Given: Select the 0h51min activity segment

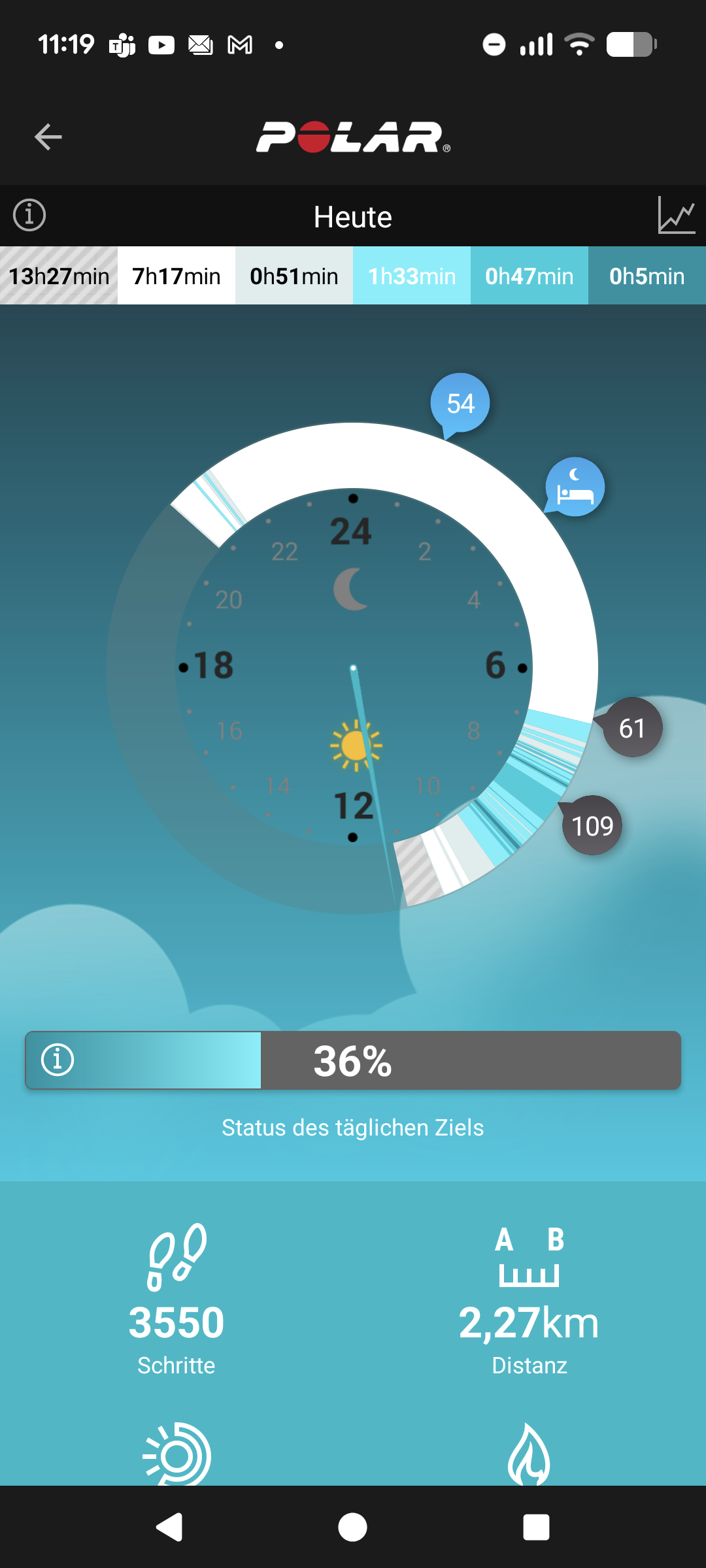Looking at the screenshot, I should [x=294, y=276].
